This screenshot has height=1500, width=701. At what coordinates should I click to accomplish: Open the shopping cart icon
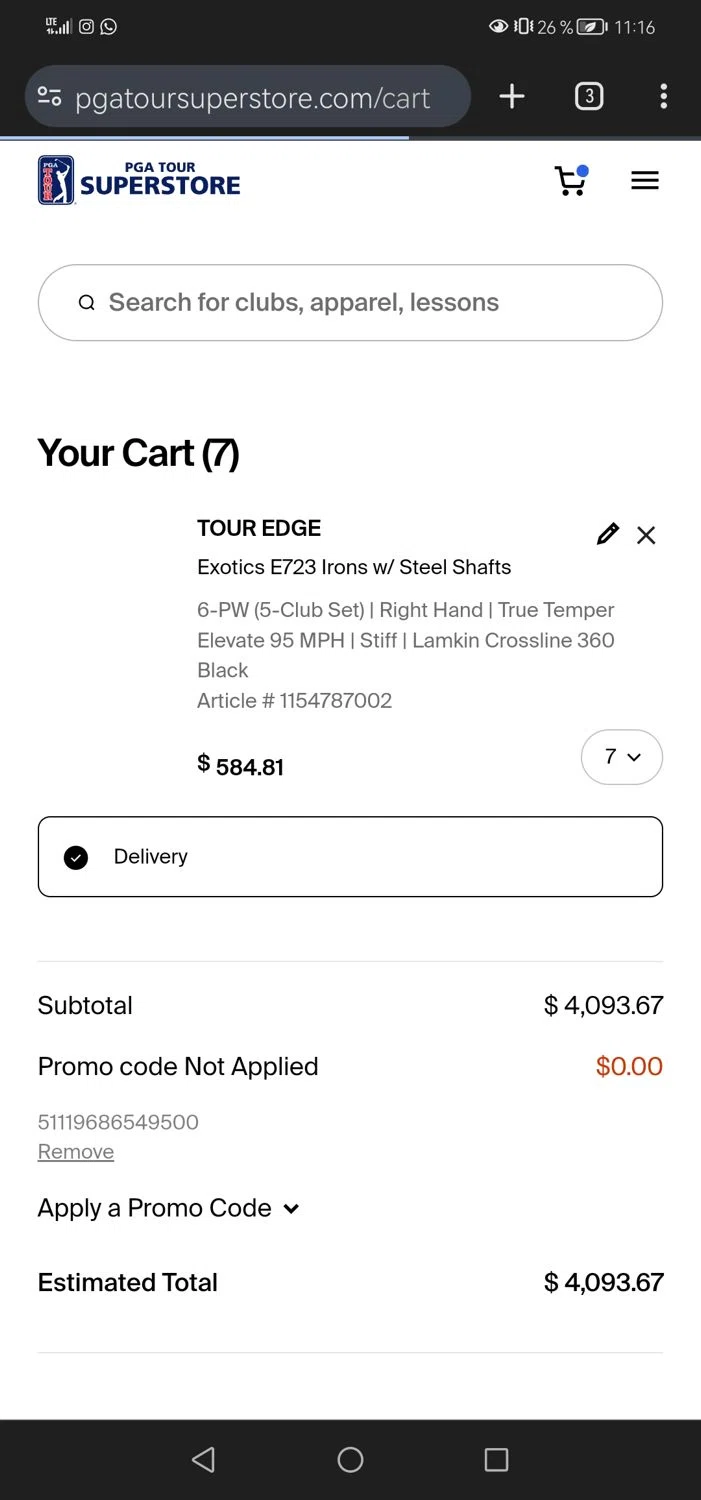(571, 180)
